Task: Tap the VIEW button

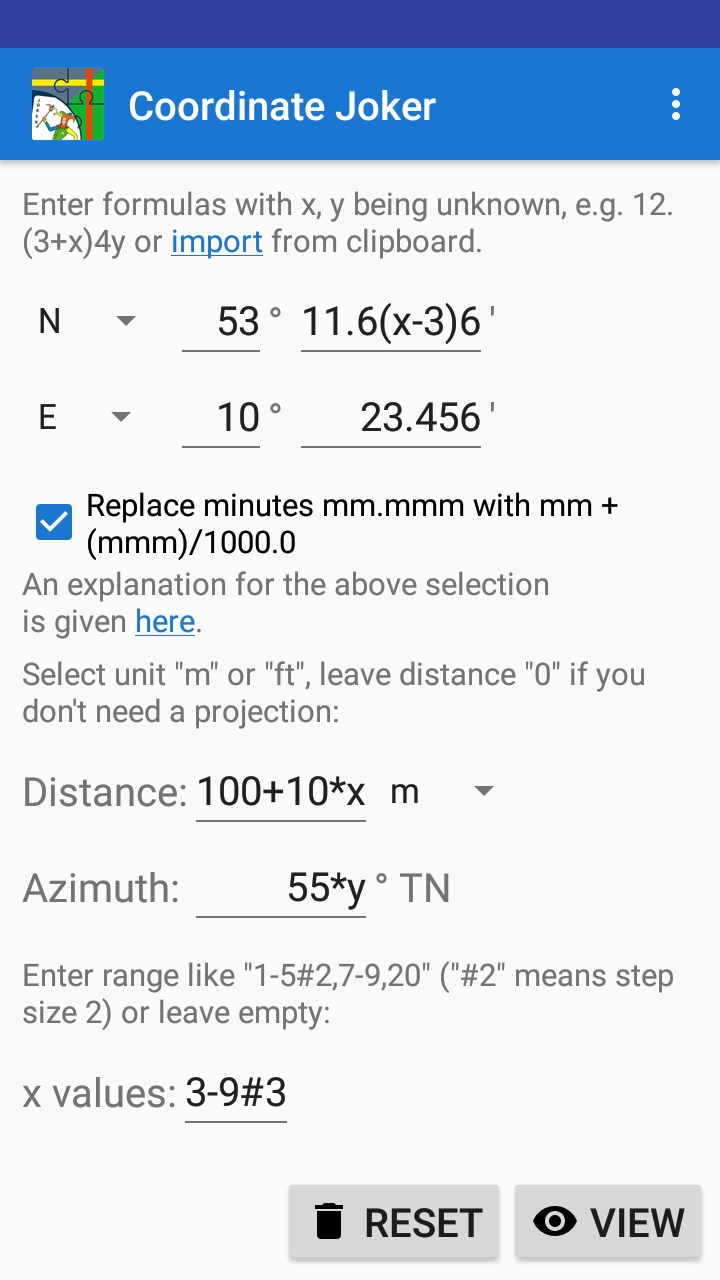Action: 608,1222
